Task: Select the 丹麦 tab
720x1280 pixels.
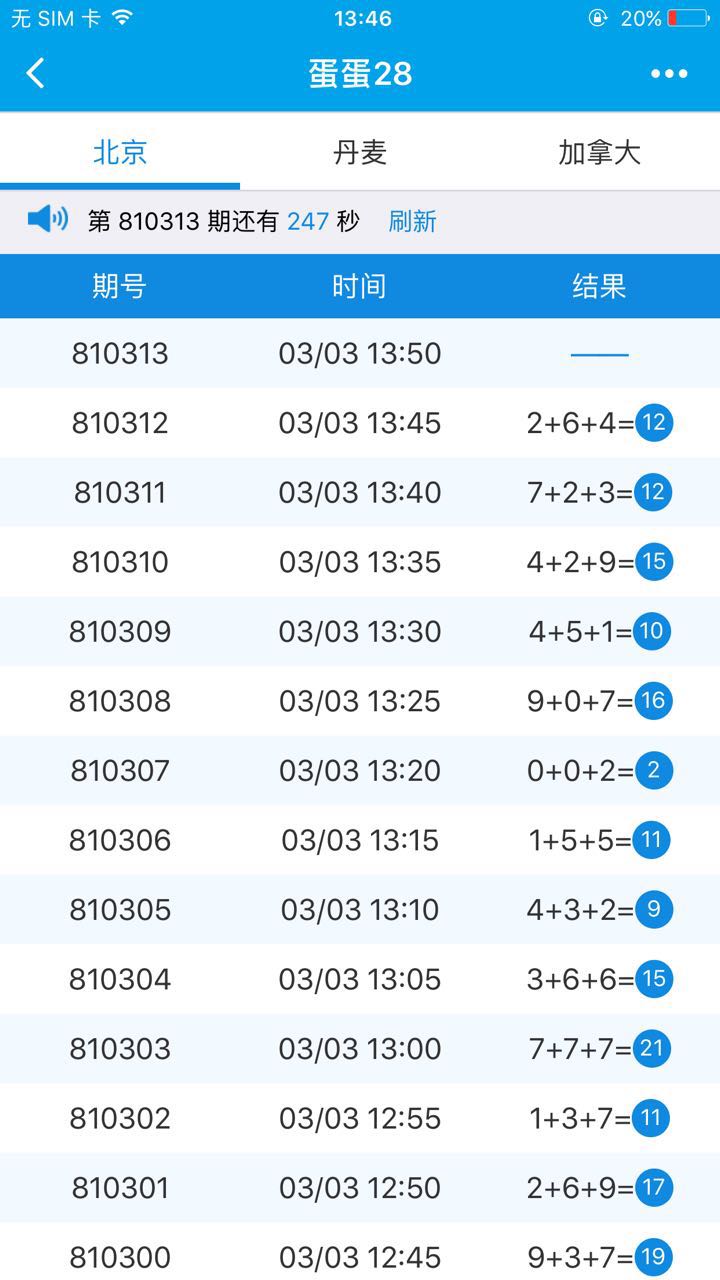Action: (360, 153)
